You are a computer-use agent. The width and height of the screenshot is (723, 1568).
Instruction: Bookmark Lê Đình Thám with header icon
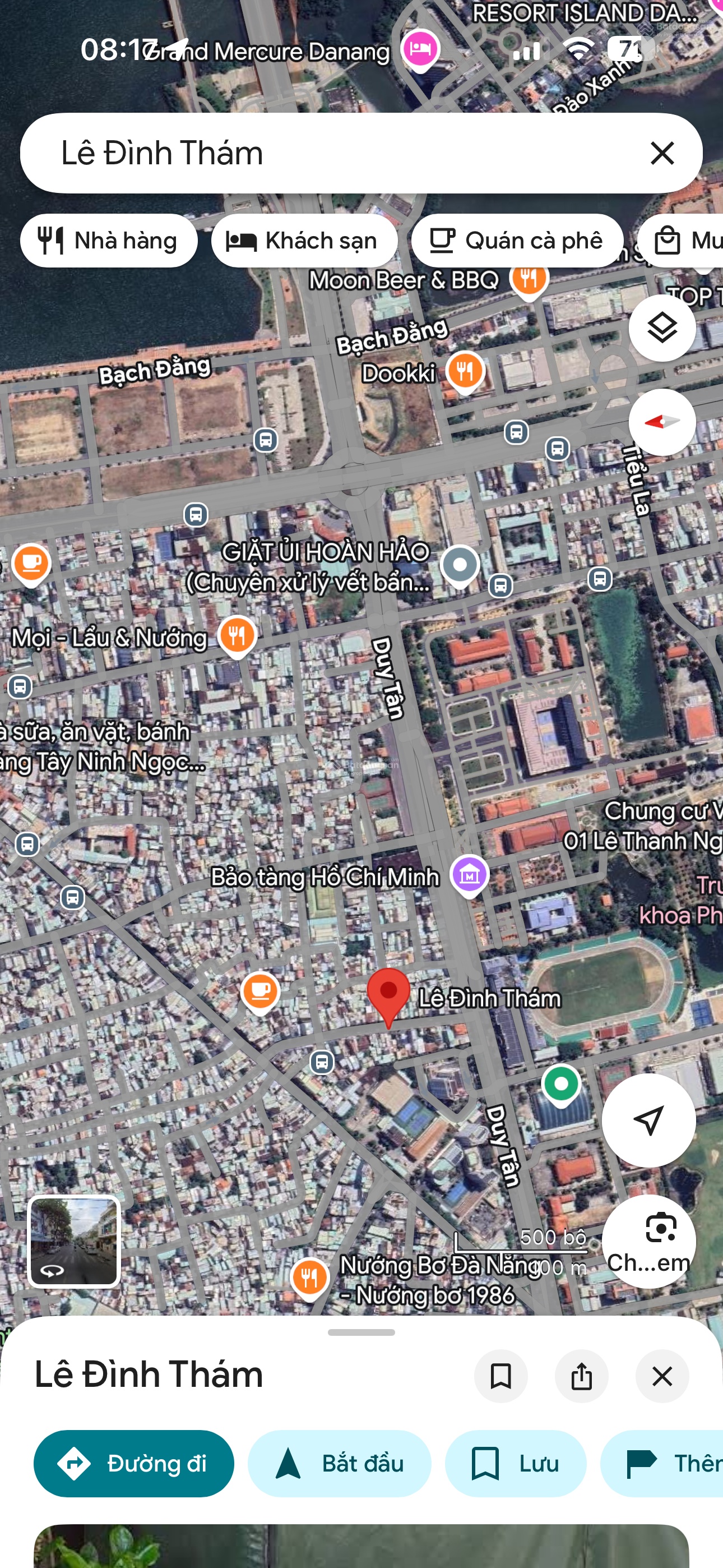click(500, 1376)
